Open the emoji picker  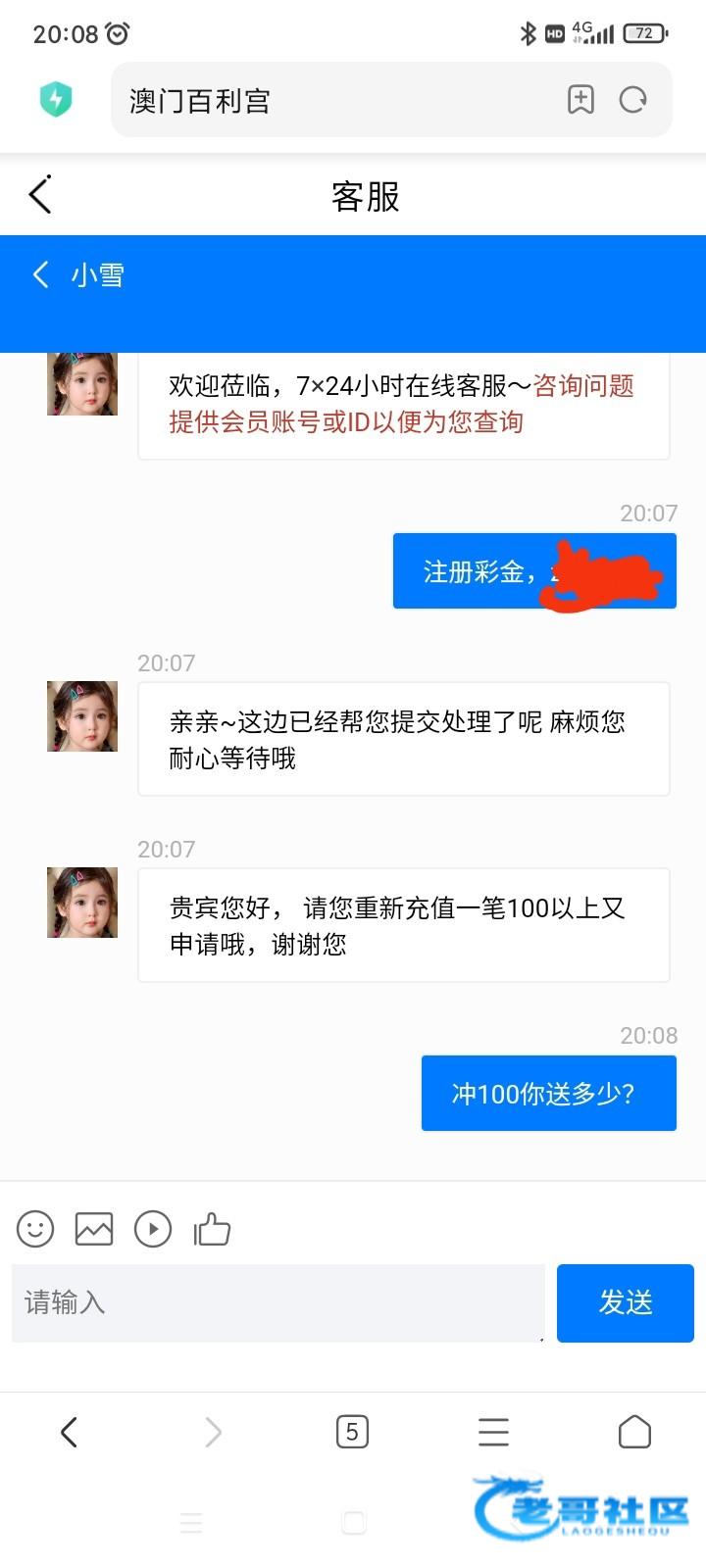(35, 1229)
